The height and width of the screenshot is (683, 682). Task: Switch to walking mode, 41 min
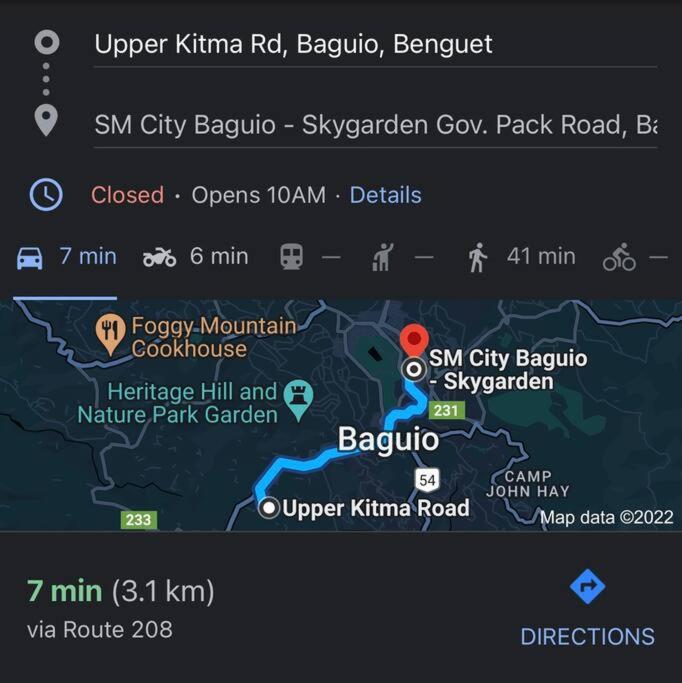pyautogui.click(x=522, y=257)
